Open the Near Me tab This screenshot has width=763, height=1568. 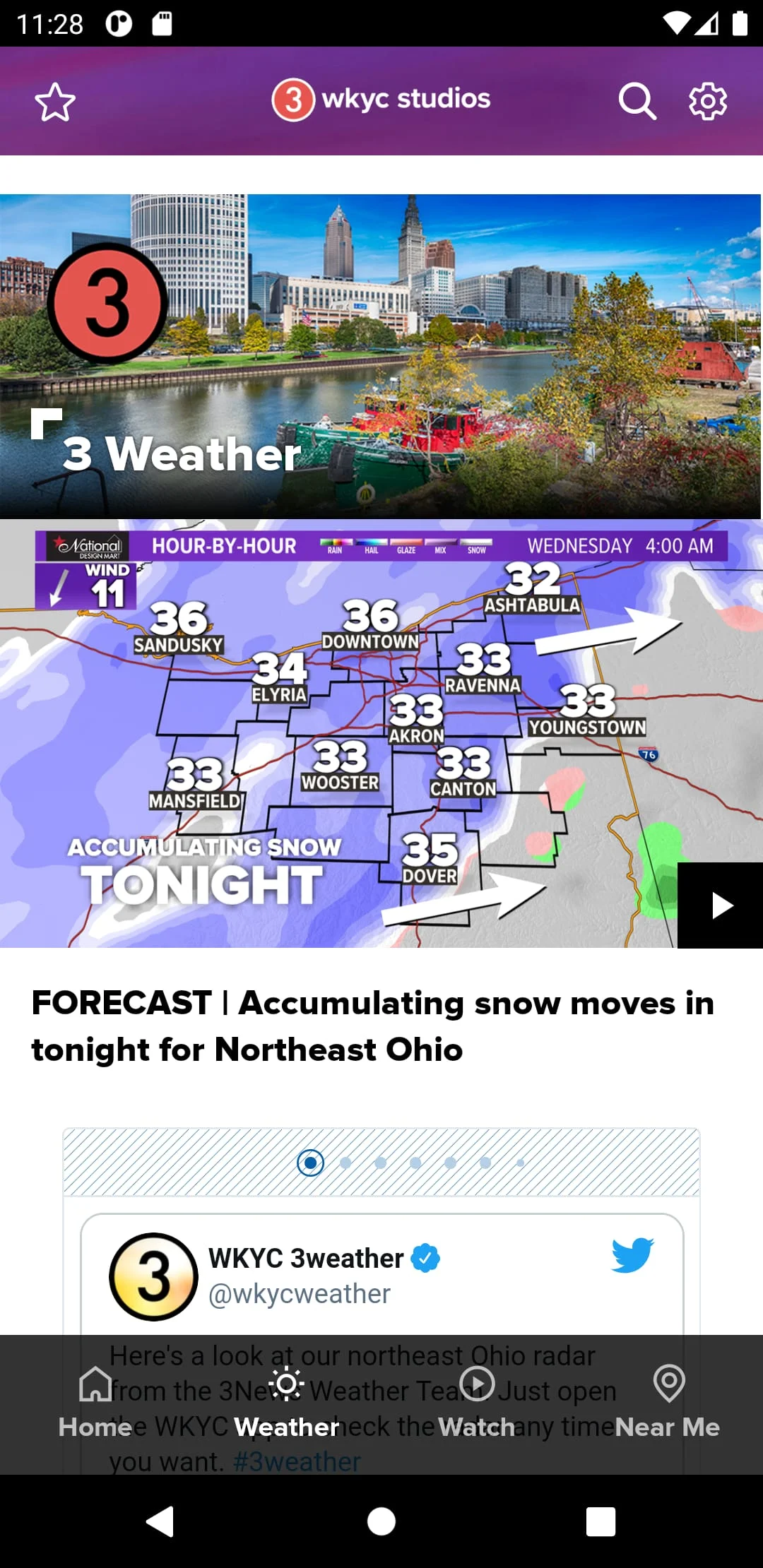tap(668, 1402)
